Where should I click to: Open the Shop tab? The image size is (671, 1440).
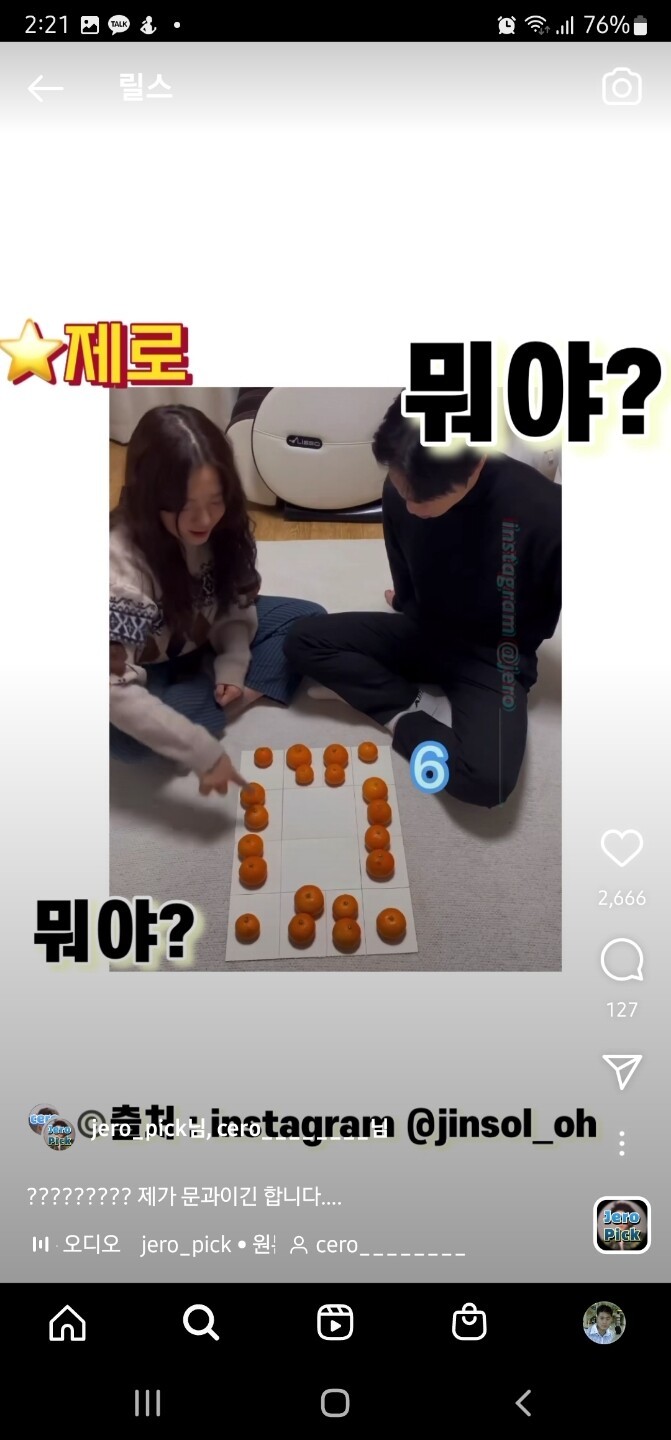(469, 1323)
